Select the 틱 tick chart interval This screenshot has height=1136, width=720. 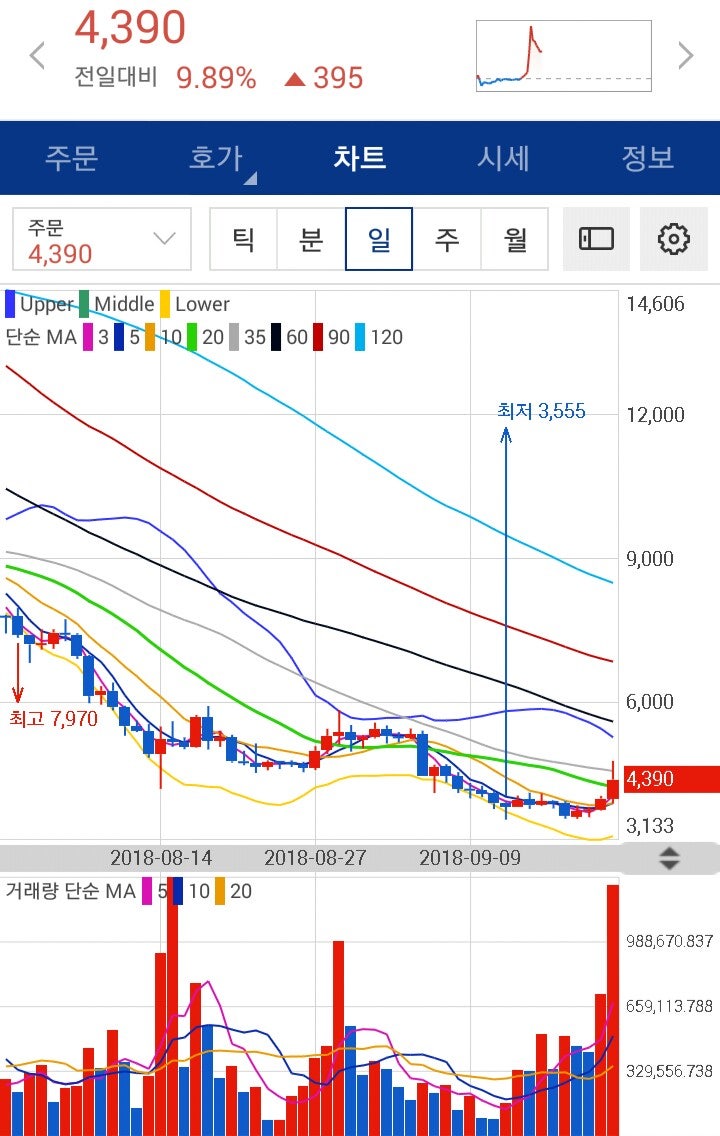click(x=242, y=239)
